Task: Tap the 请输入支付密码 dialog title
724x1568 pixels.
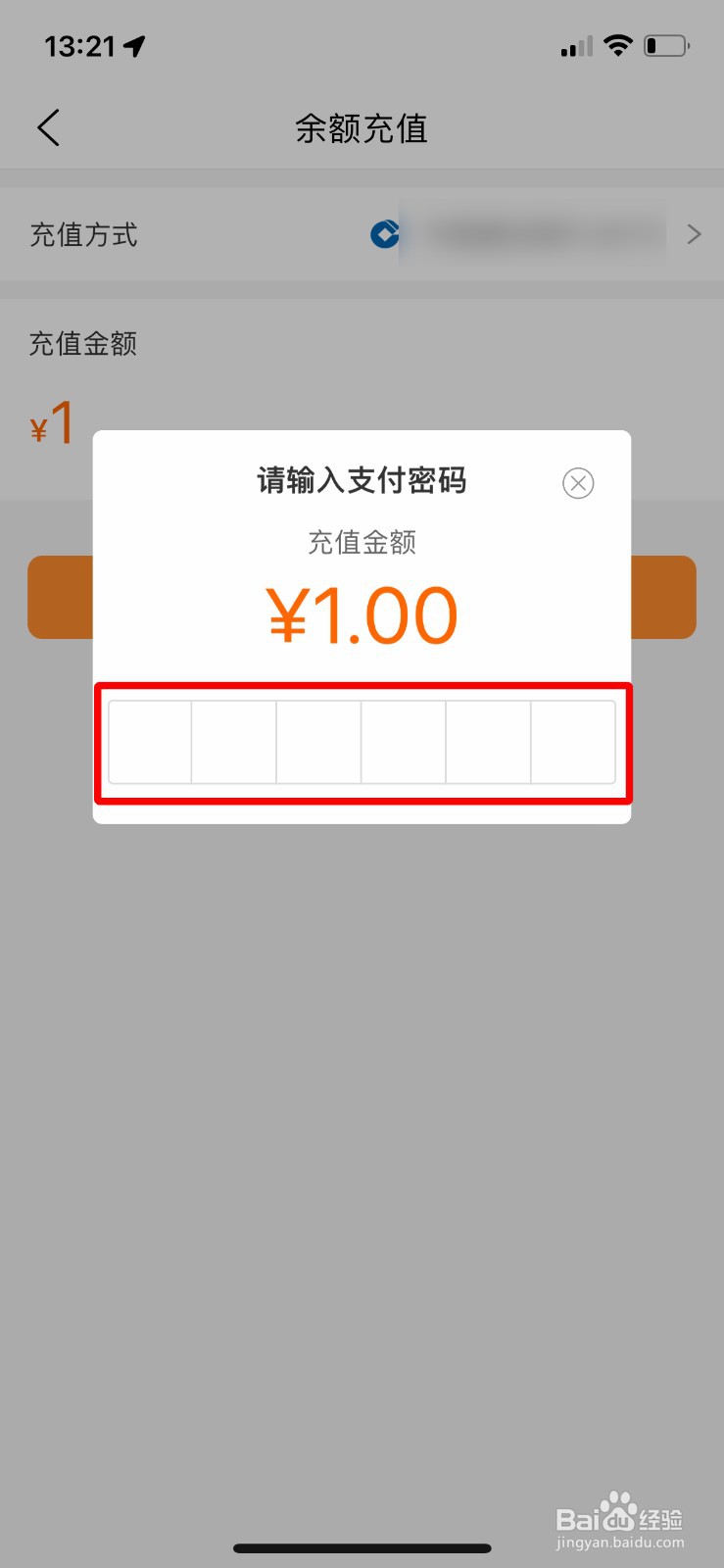Action: pos(362,481)
